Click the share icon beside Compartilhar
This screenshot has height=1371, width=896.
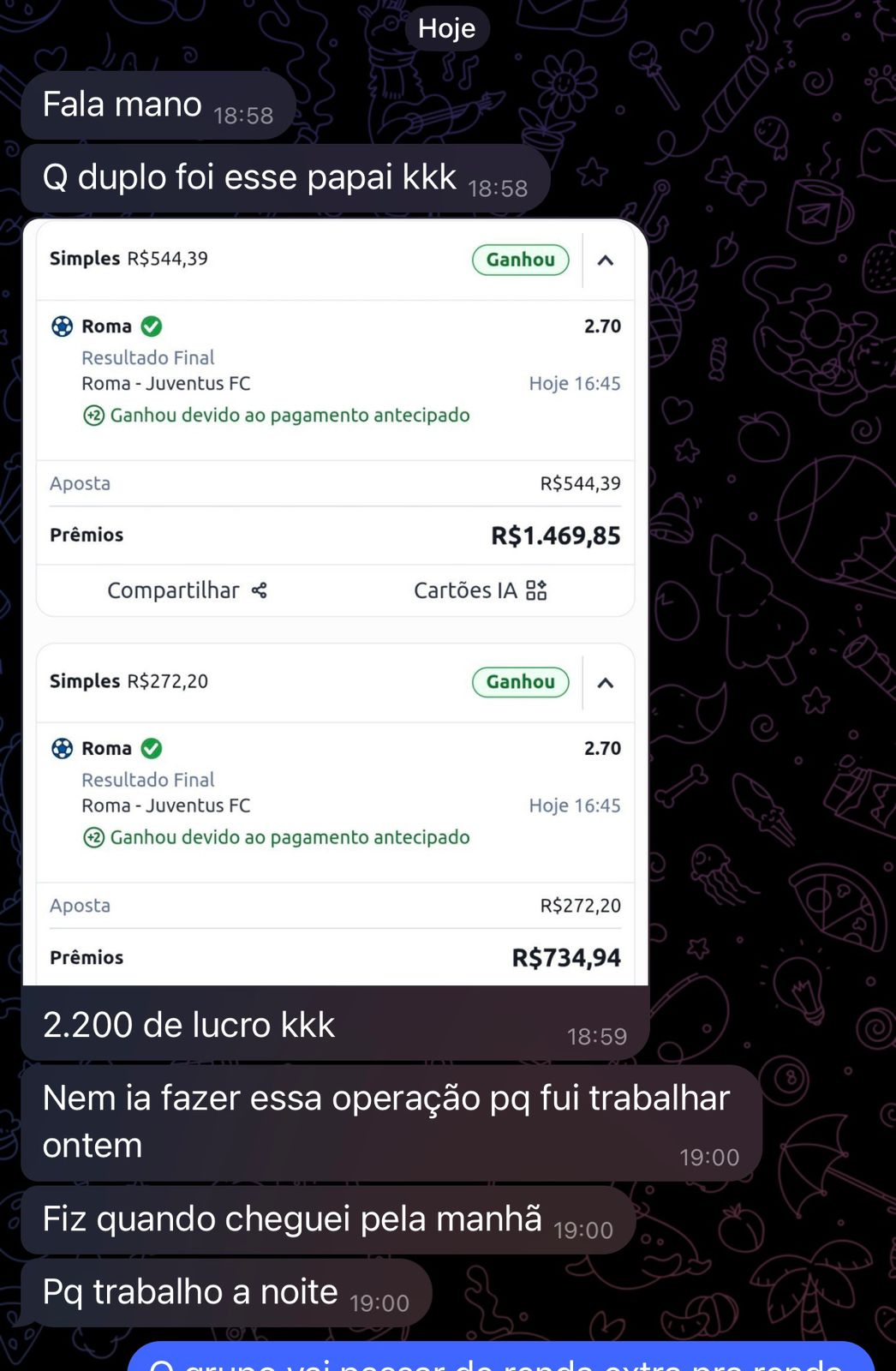pyautogui.click(x=260, y=590)
